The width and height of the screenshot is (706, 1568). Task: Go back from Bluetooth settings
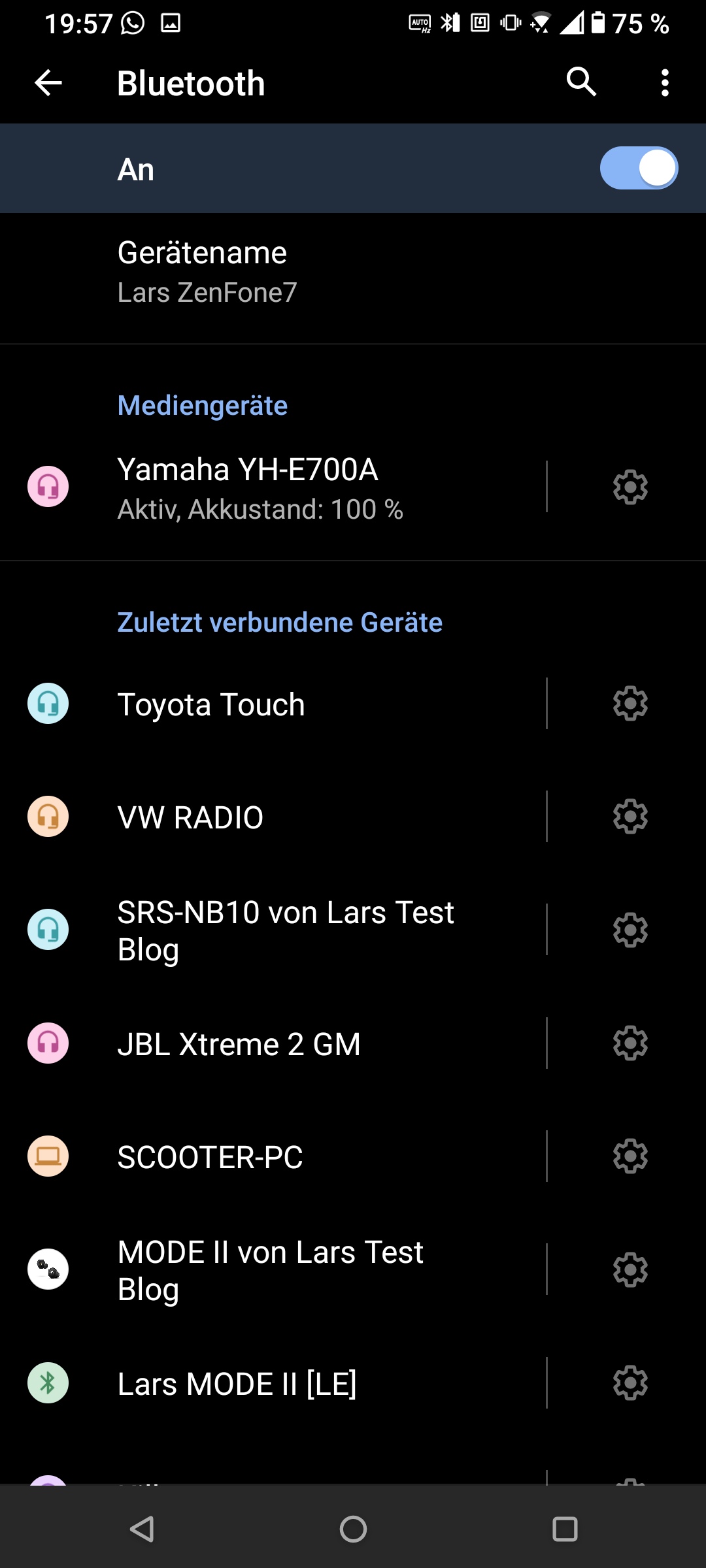(48, 83)
